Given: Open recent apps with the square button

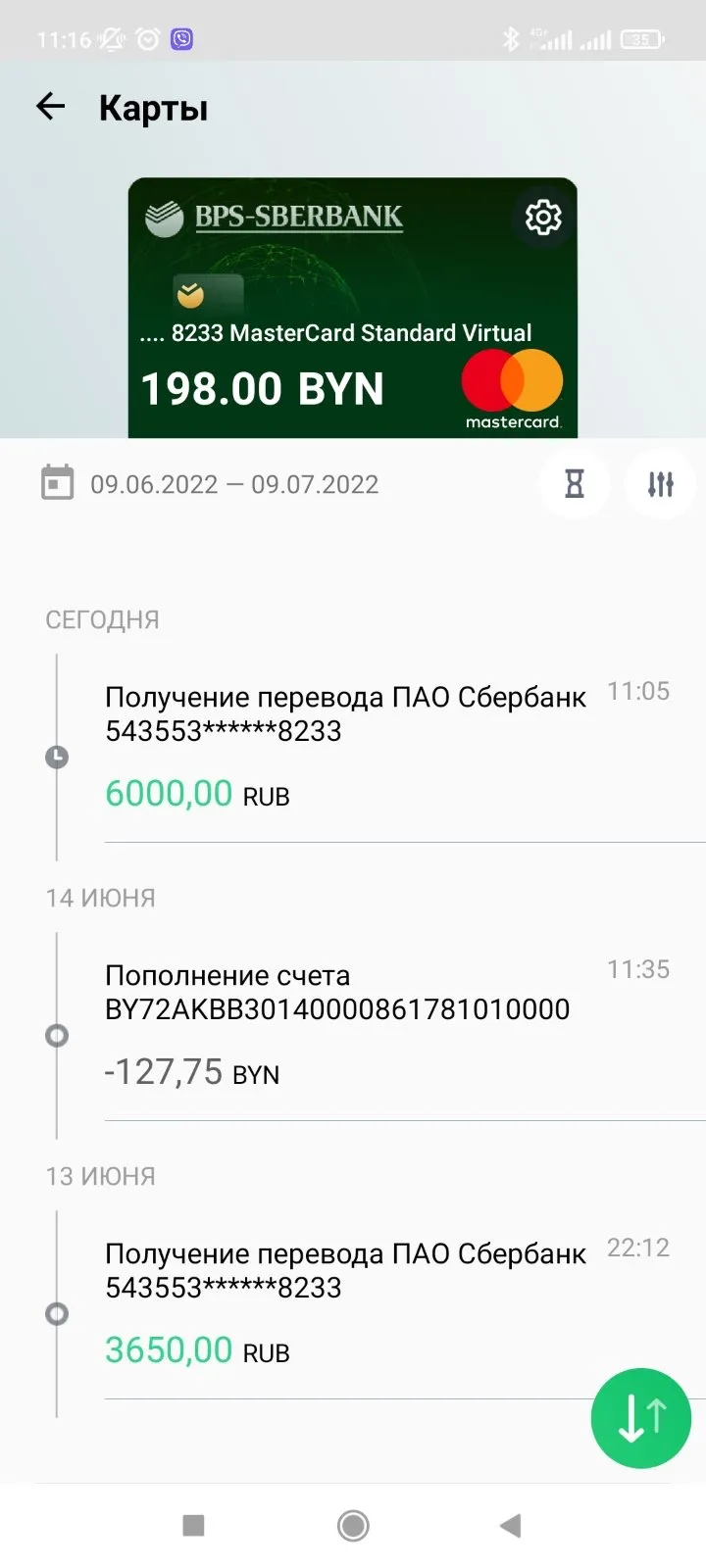Looking at the screenshot, I should tap(194, 1526).
